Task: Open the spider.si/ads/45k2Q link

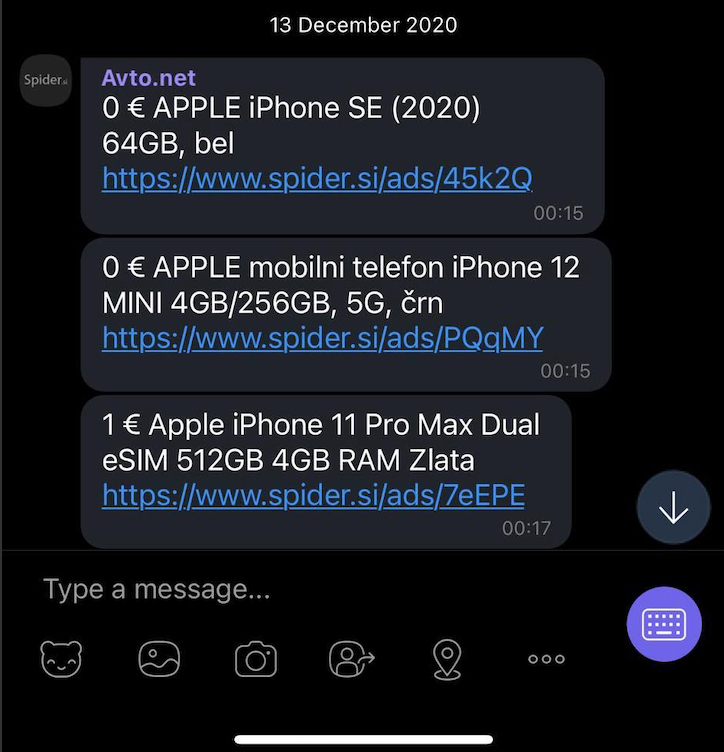Action: click(x=317, y=179)
